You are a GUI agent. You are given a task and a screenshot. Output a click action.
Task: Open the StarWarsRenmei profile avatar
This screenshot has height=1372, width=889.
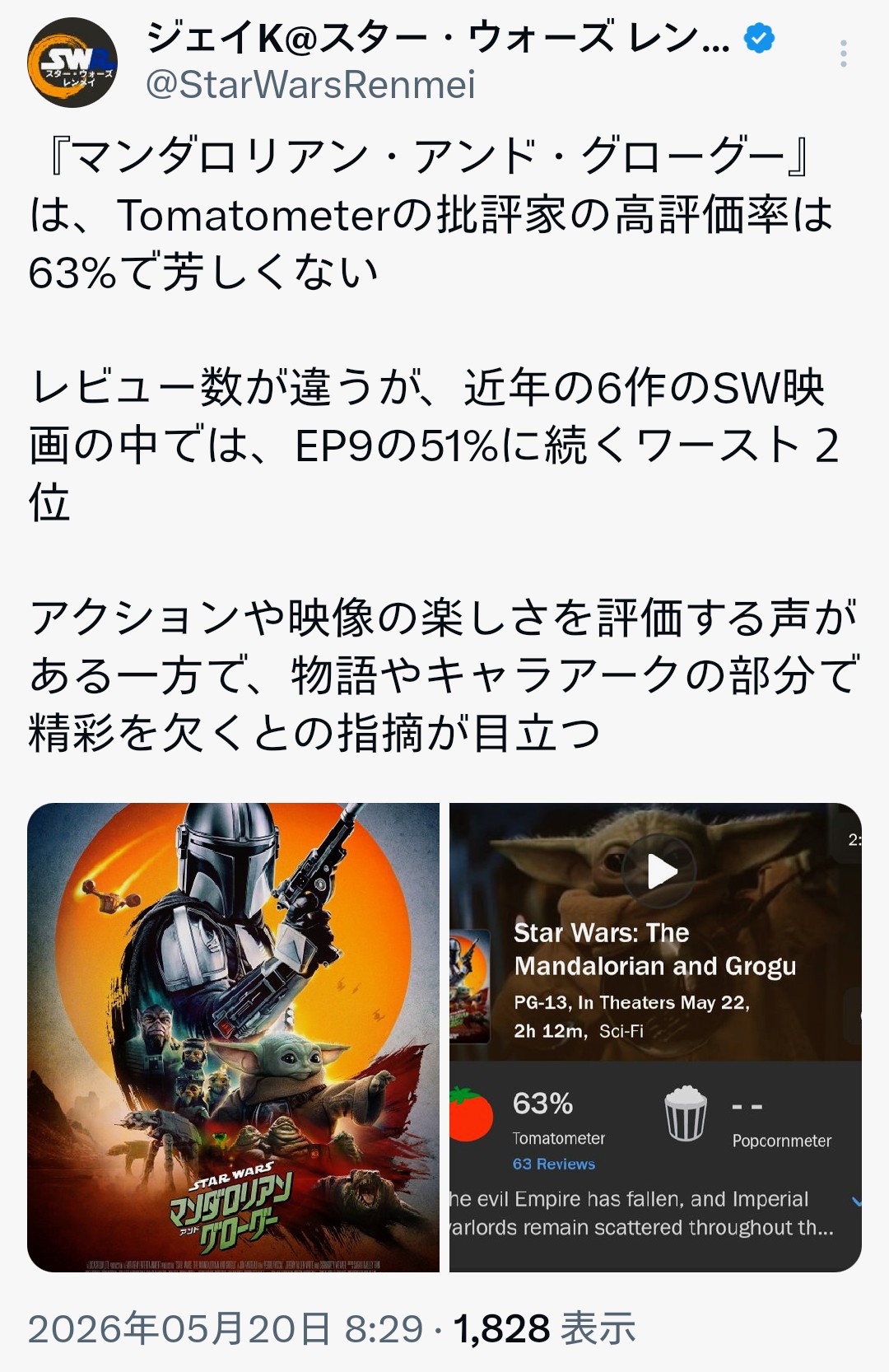pos(72,63)
